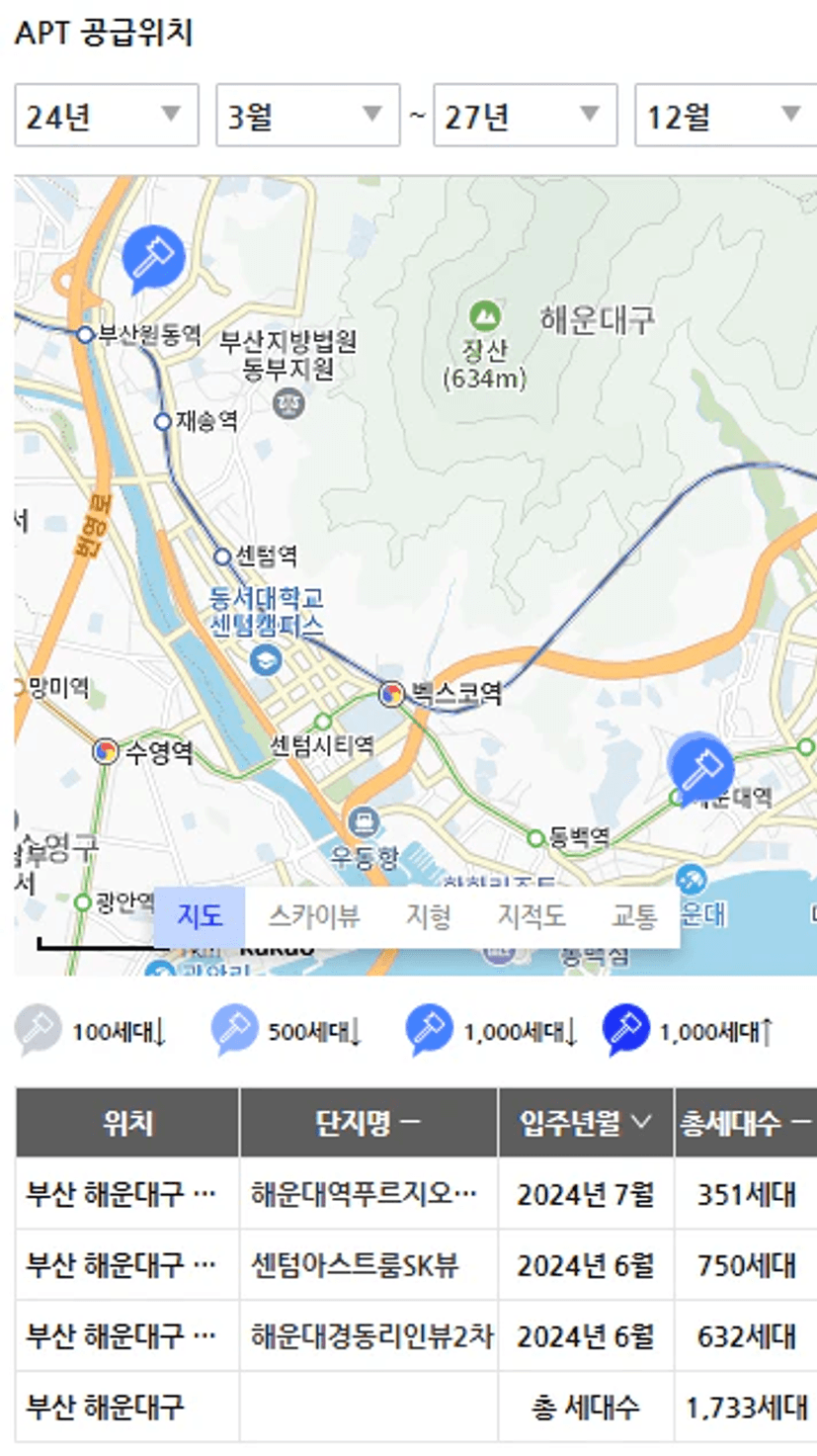
Task: Switch to 지적도 cadastral view
Action: point(531,917)
